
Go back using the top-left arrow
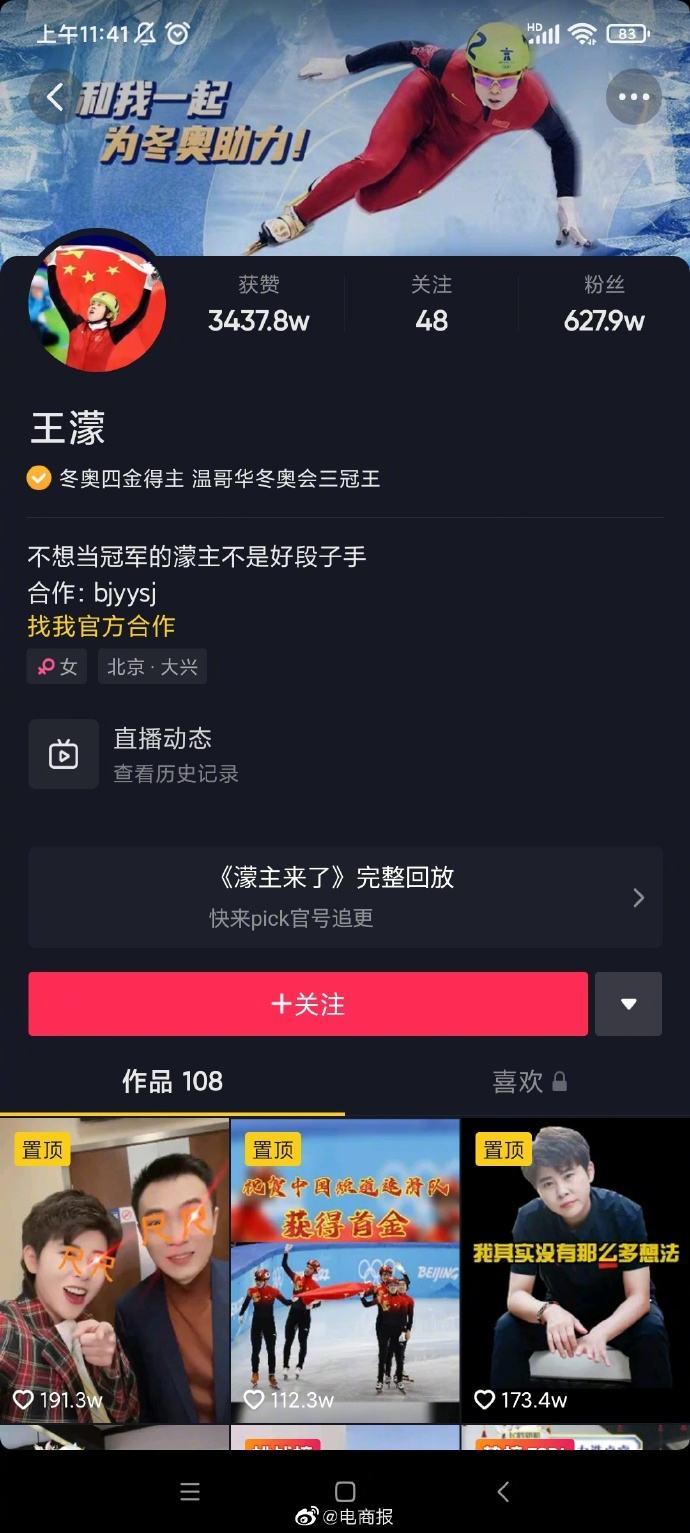55,97
